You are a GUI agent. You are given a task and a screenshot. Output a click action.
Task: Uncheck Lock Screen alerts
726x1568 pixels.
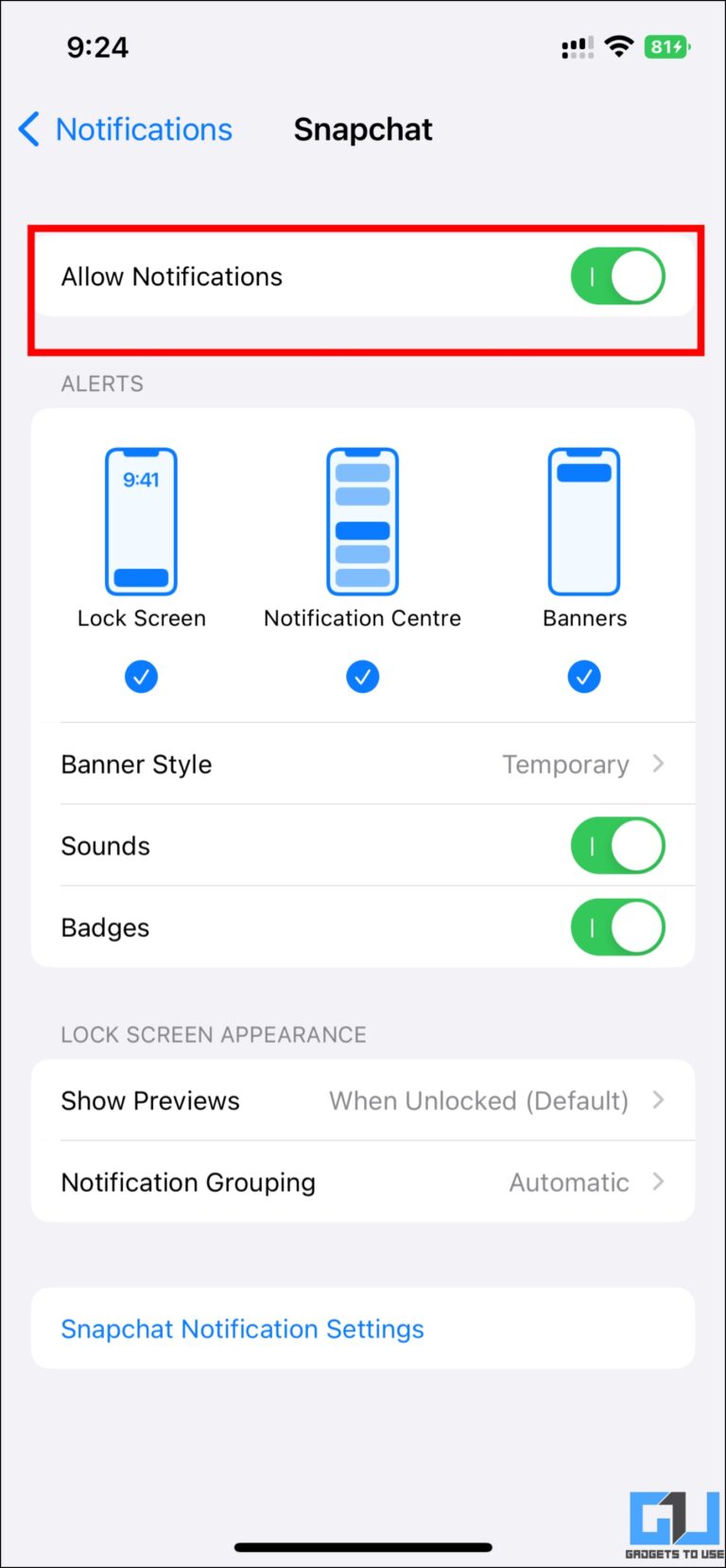coord(141,677)
